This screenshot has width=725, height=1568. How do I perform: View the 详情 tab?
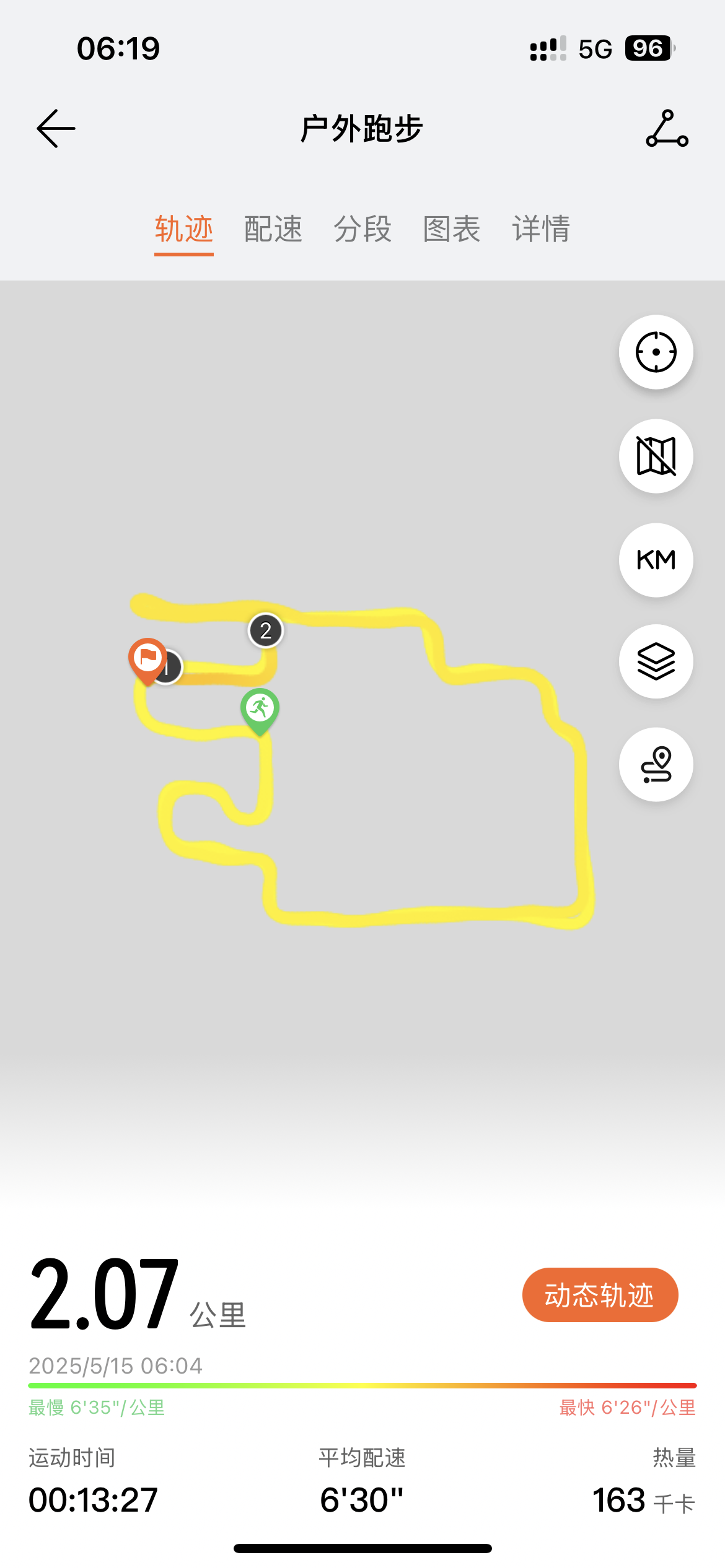541,230
